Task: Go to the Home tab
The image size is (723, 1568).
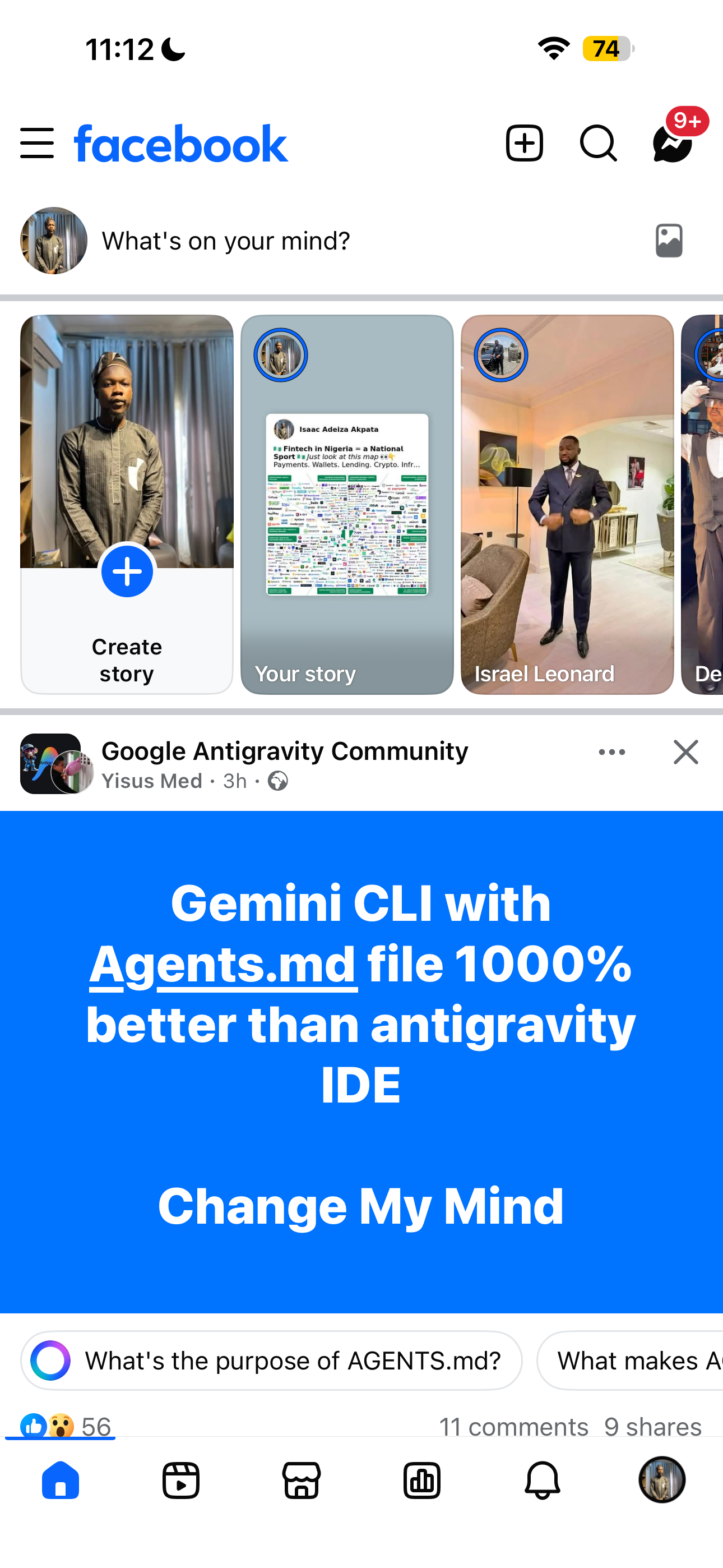Action: tap(61, 1481)
